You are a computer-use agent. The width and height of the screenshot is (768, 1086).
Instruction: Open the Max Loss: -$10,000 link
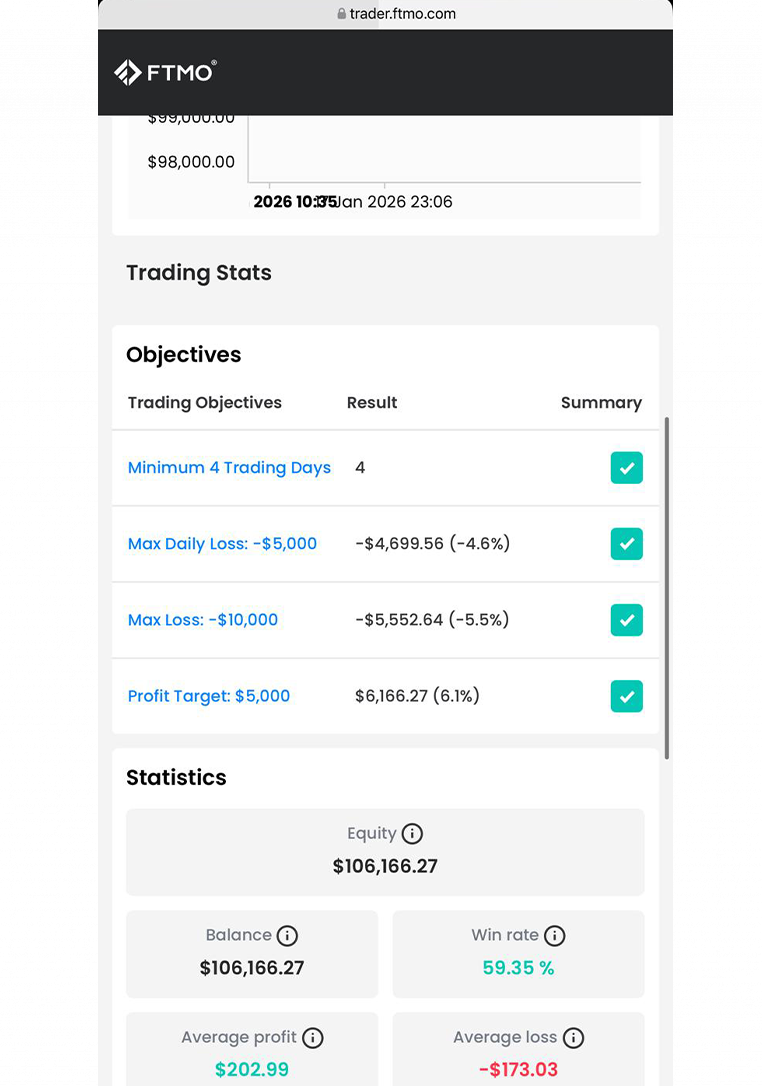(x=203, y=620)
